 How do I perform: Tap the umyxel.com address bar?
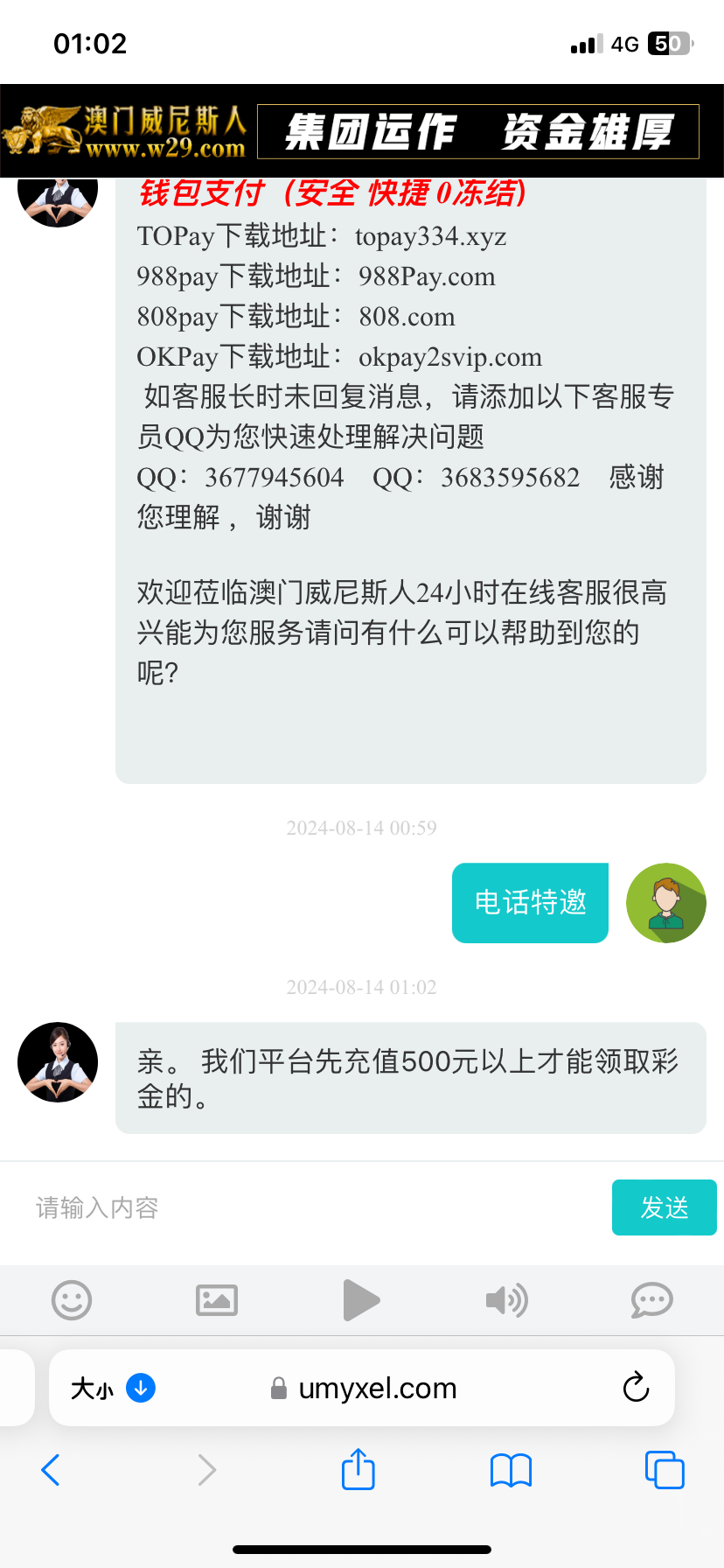pyautogui.click(x=376, y=1388)
